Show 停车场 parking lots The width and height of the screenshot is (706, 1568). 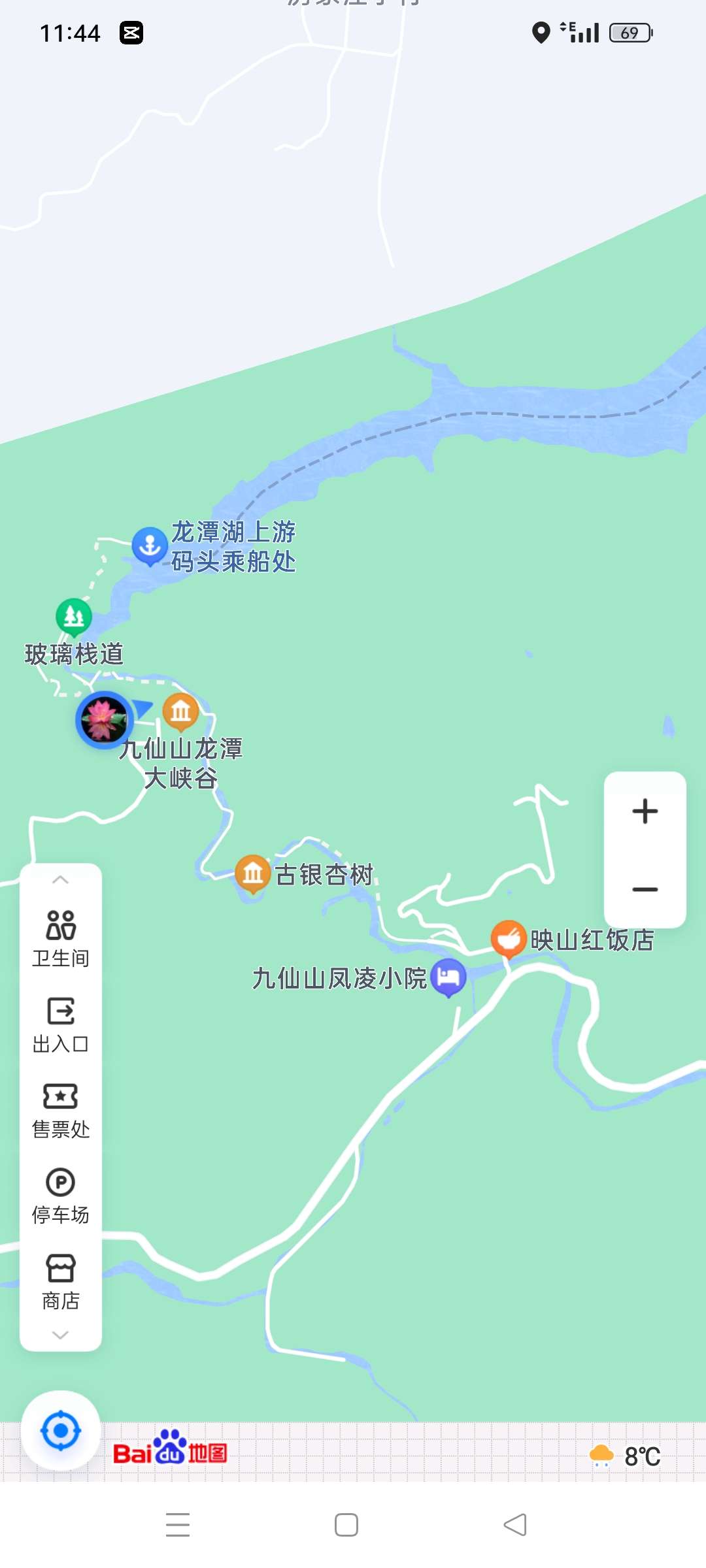(x=61, y=1196)
